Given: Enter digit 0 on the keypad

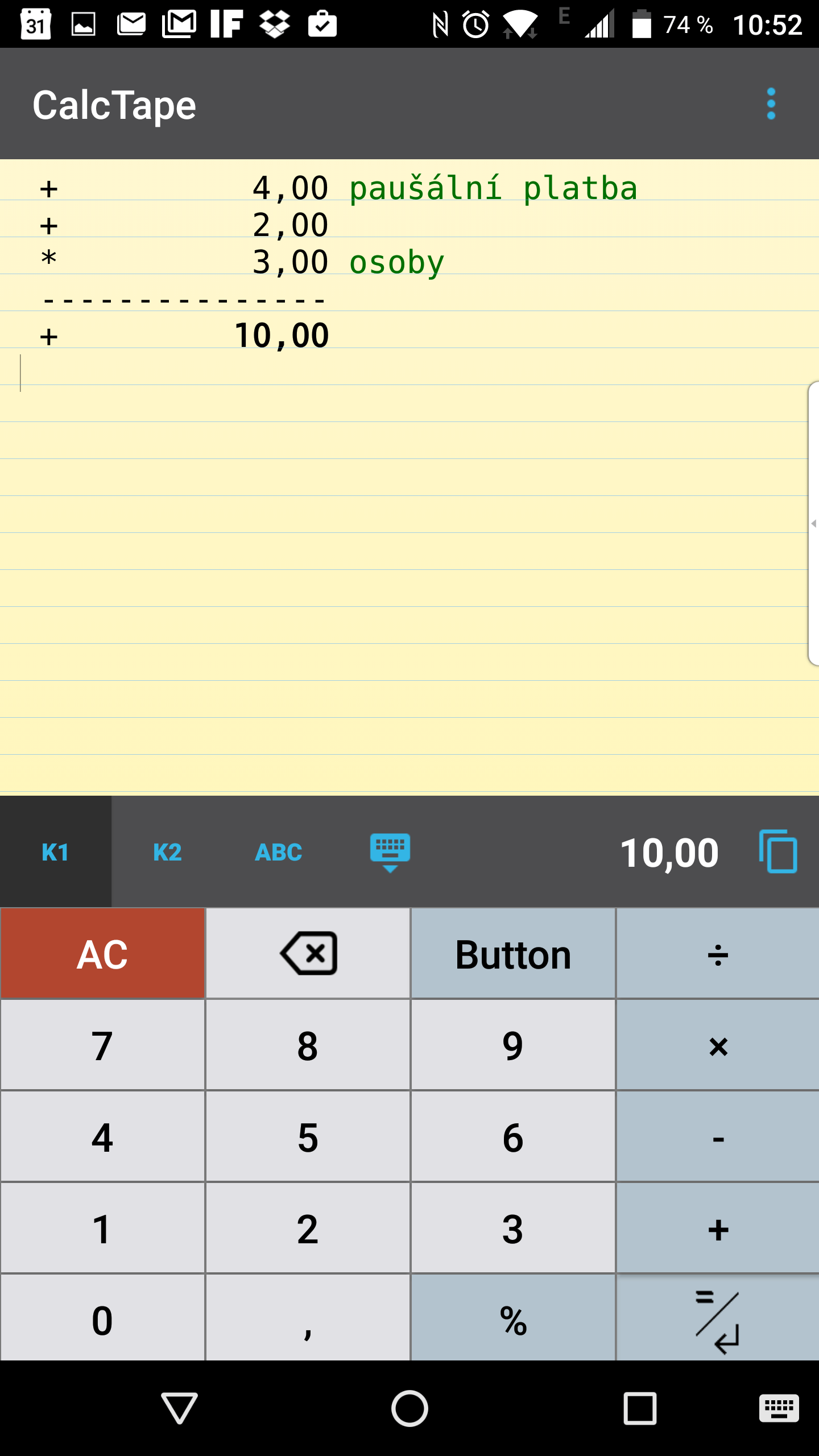Looking at the screenshot, I should (102, 1318).
